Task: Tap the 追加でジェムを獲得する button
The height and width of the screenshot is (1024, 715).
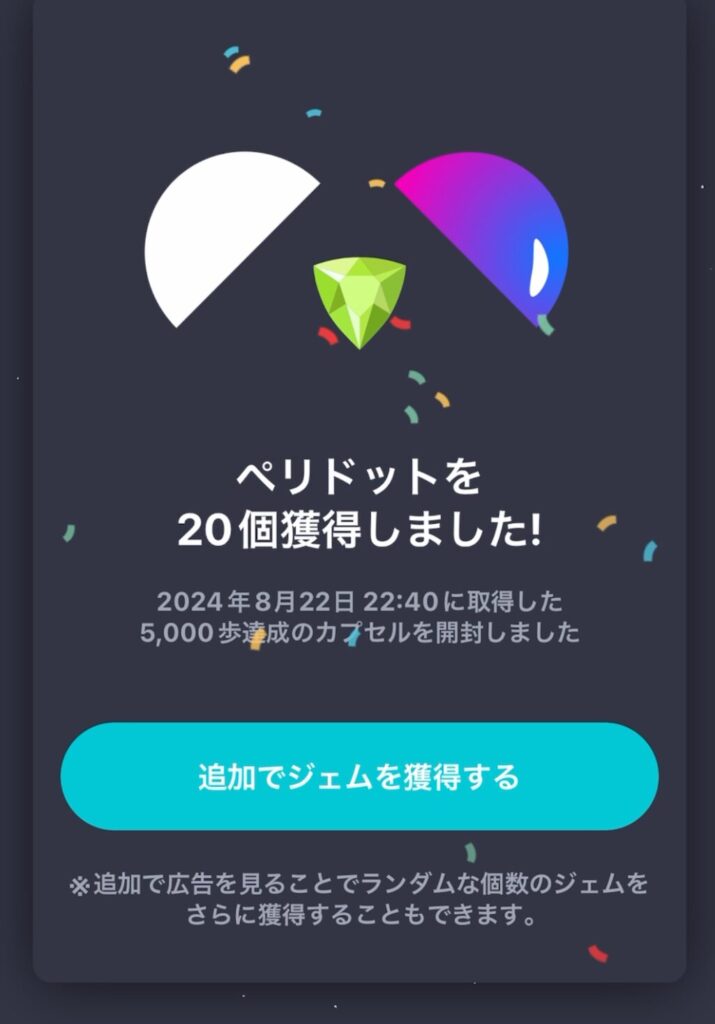Action: point(359,777)
